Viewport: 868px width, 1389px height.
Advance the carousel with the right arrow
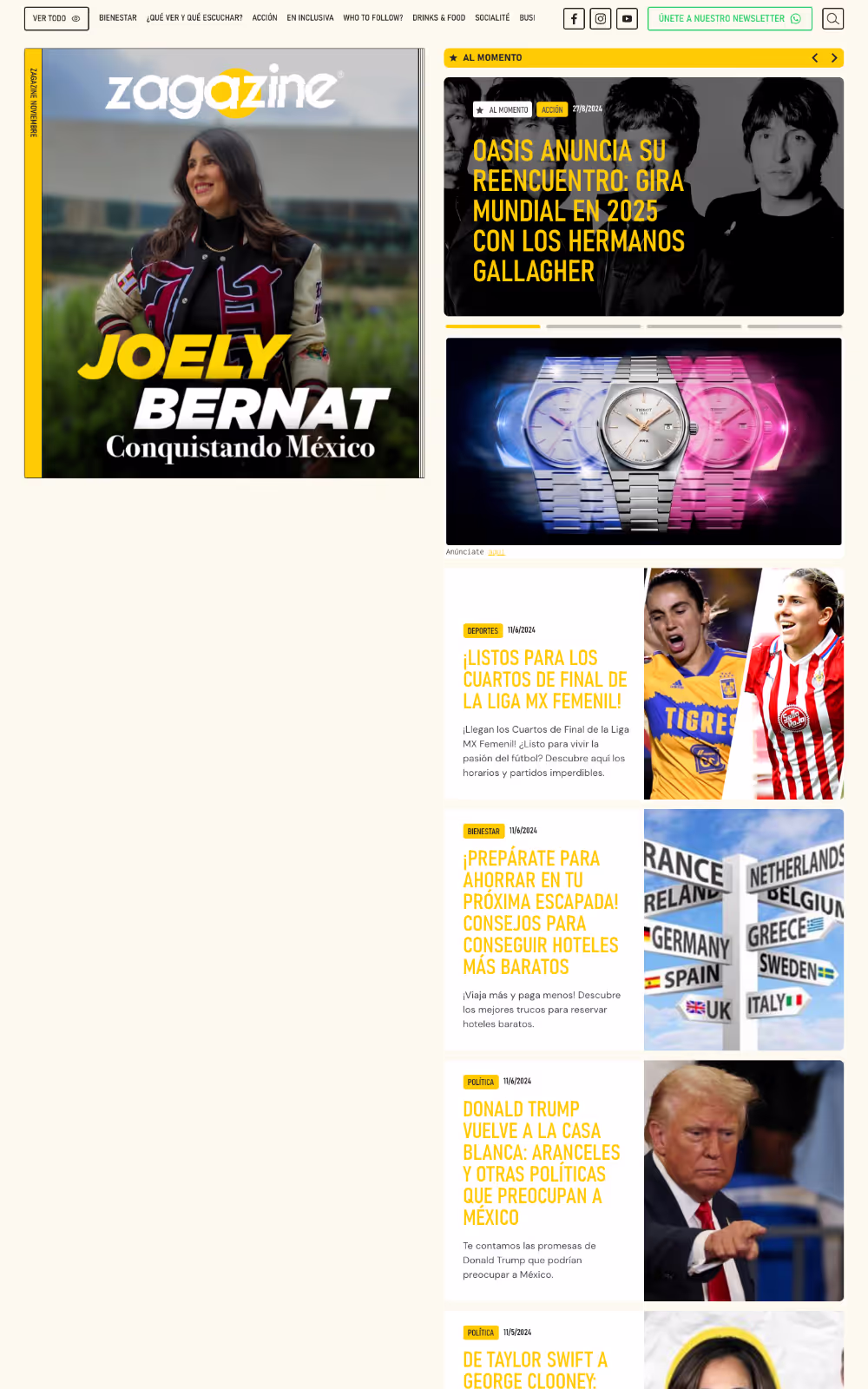834,57
